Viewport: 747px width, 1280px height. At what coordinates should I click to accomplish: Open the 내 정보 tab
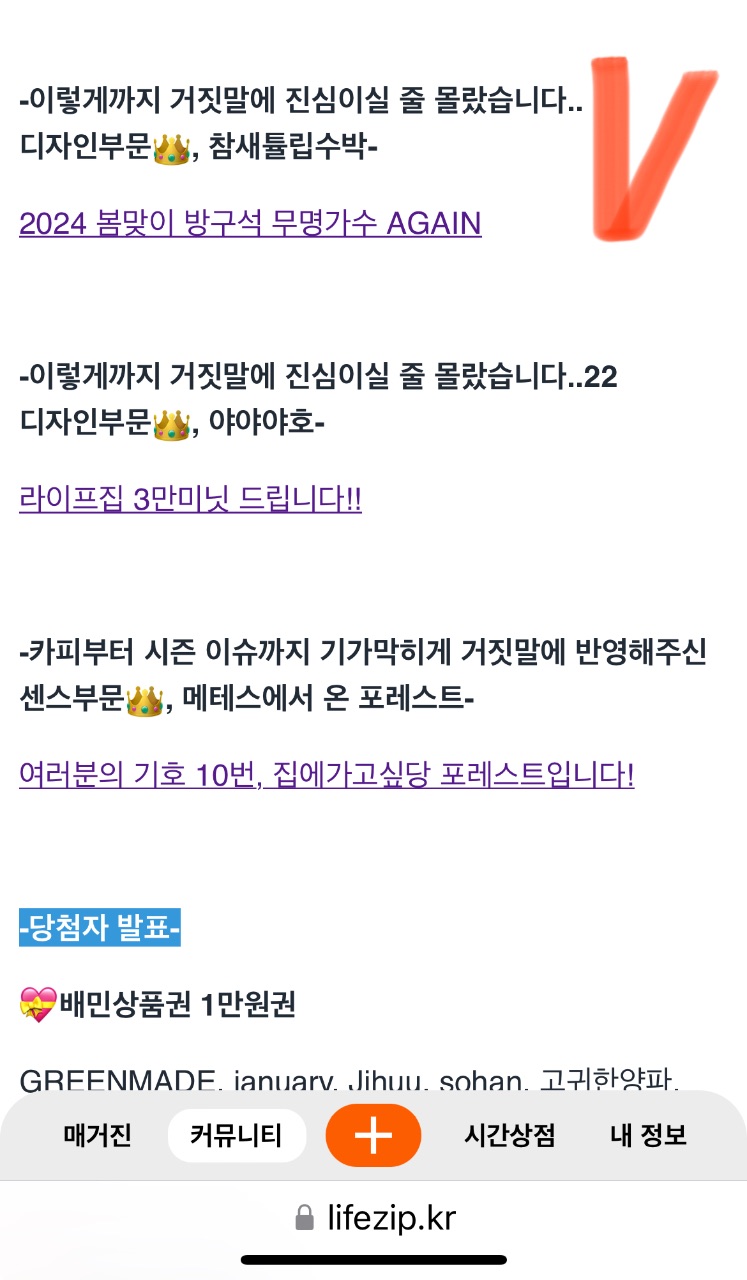[x=649, y=1136]
